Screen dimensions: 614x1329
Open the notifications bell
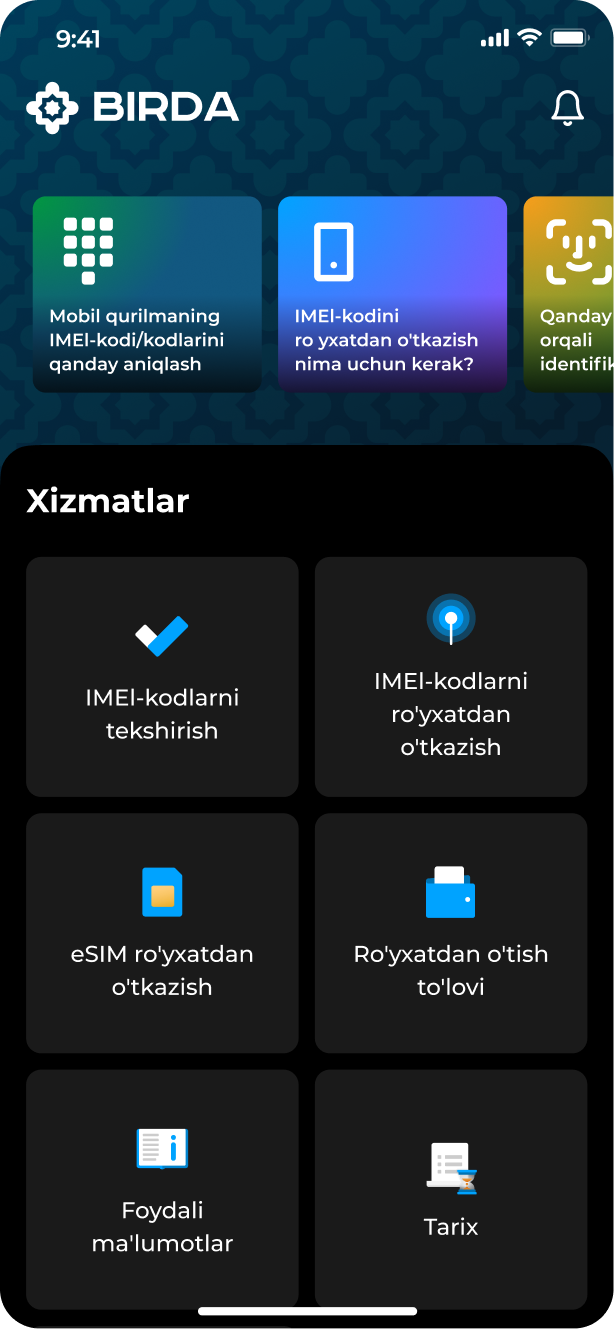[x=567, y=108]
